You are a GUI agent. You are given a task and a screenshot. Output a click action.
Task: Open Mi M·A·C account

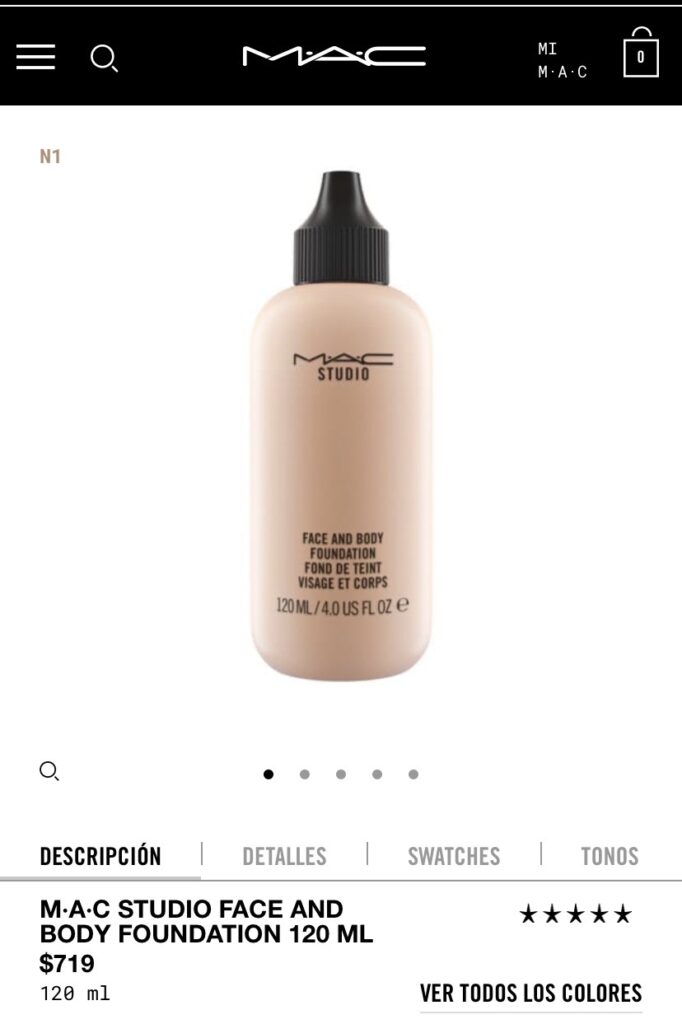[562, 60]
